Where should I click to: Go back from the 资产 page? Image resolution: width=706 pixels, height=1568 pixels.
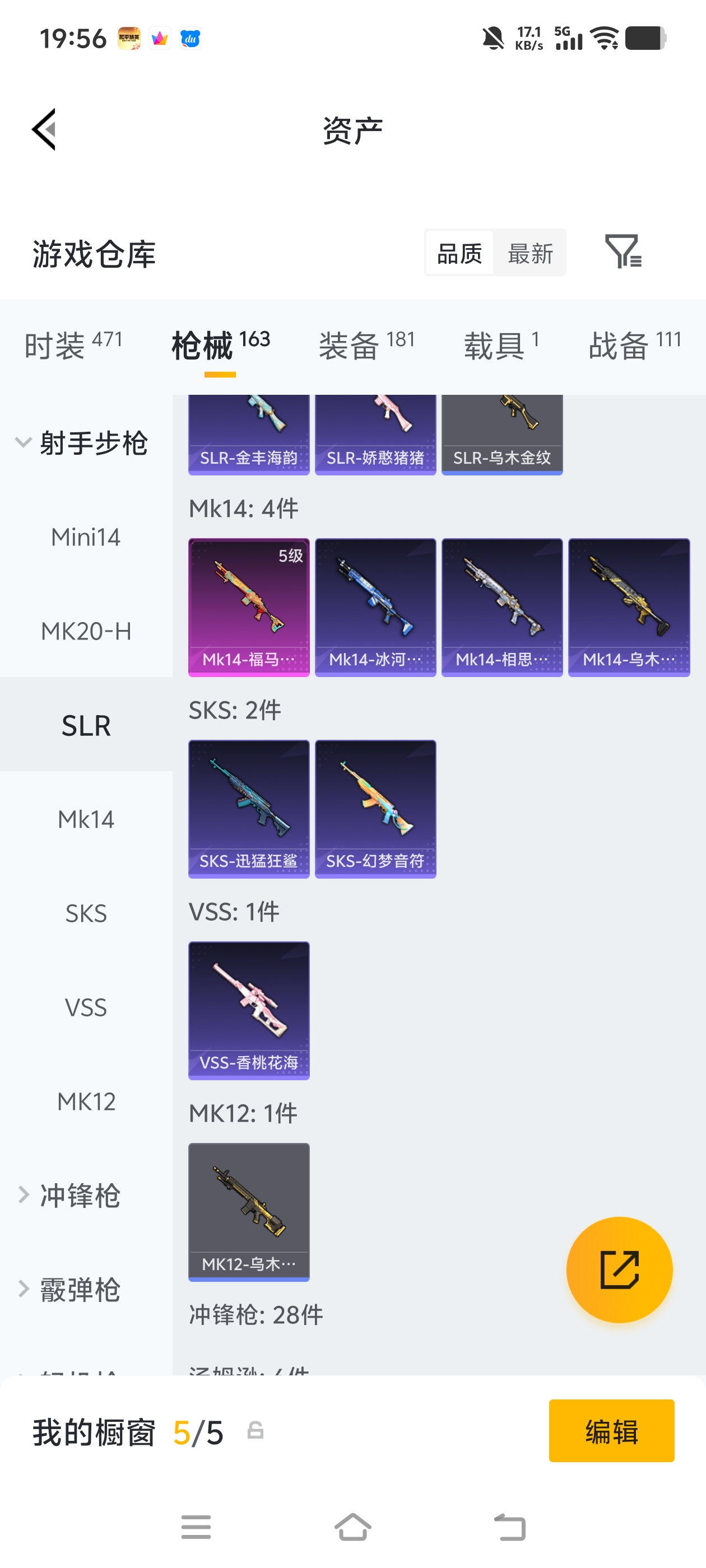click(44, 129)
